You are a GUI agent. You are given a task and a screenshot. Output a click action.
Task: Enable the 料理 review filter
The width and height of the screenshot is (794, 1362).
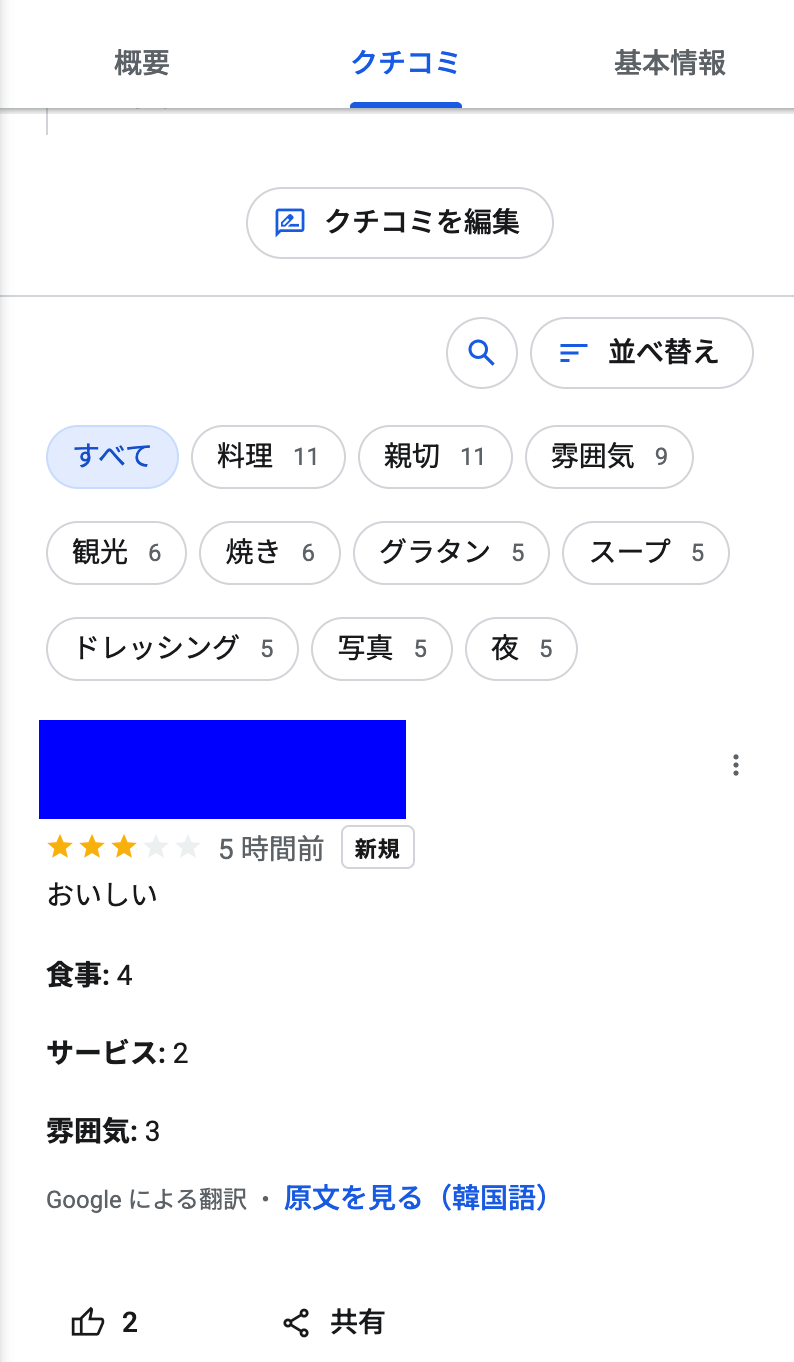pos(268,457)
